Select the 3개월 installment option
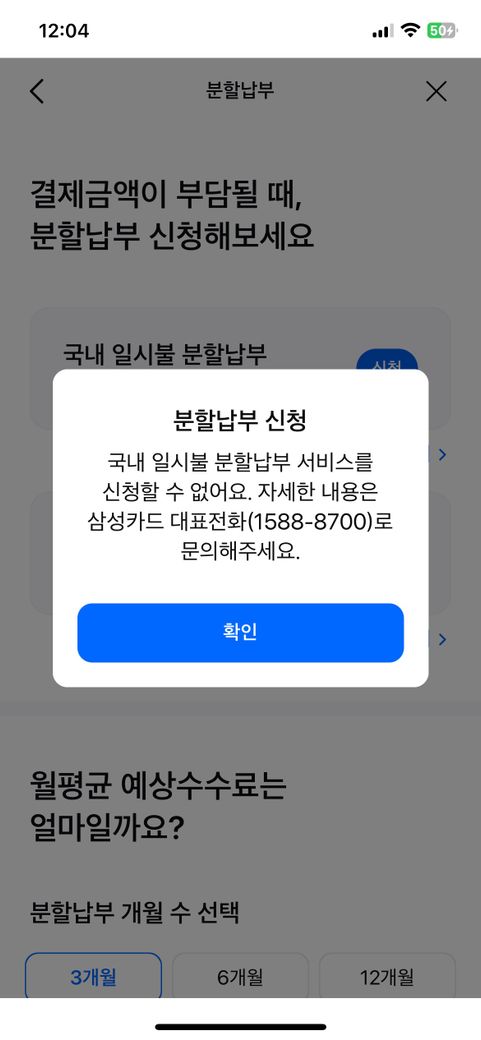Viewport: 481px width, 1040px height. point(94,976)
